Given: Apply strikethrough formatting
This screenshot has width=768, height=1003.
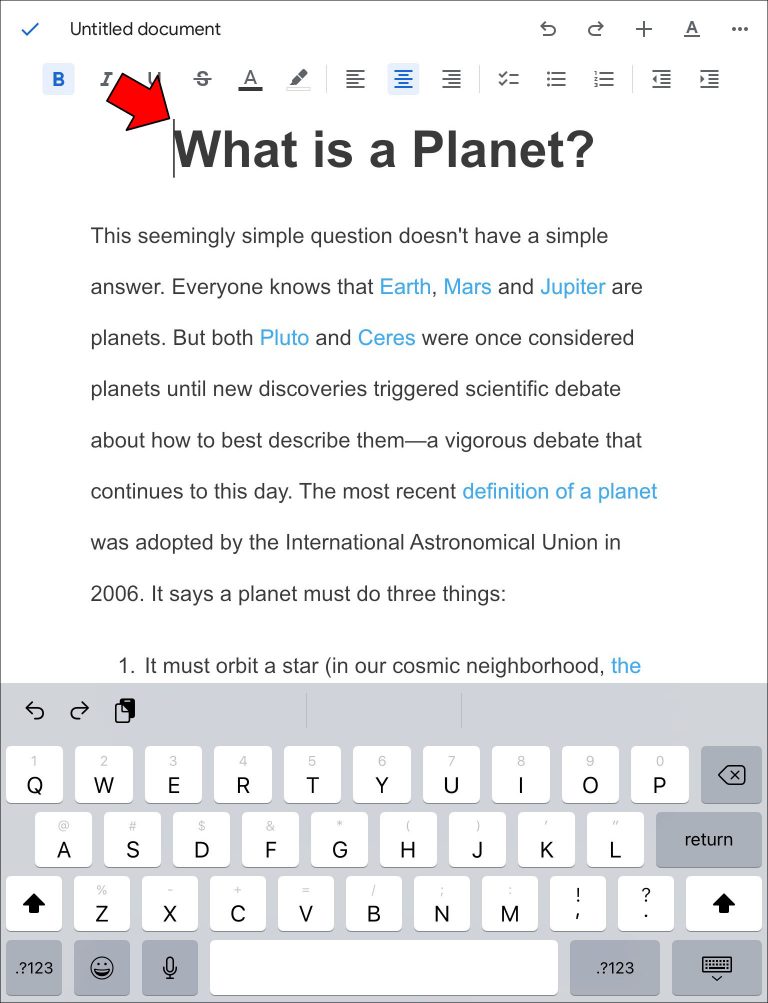Looking at the screenshot, I should point(202,79).
